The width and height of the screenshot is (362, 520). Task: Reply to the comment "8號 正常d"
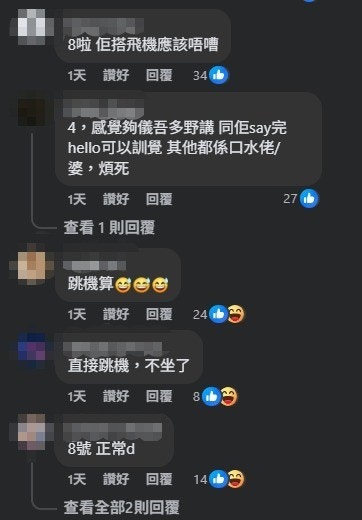click(x=159, y=479)
